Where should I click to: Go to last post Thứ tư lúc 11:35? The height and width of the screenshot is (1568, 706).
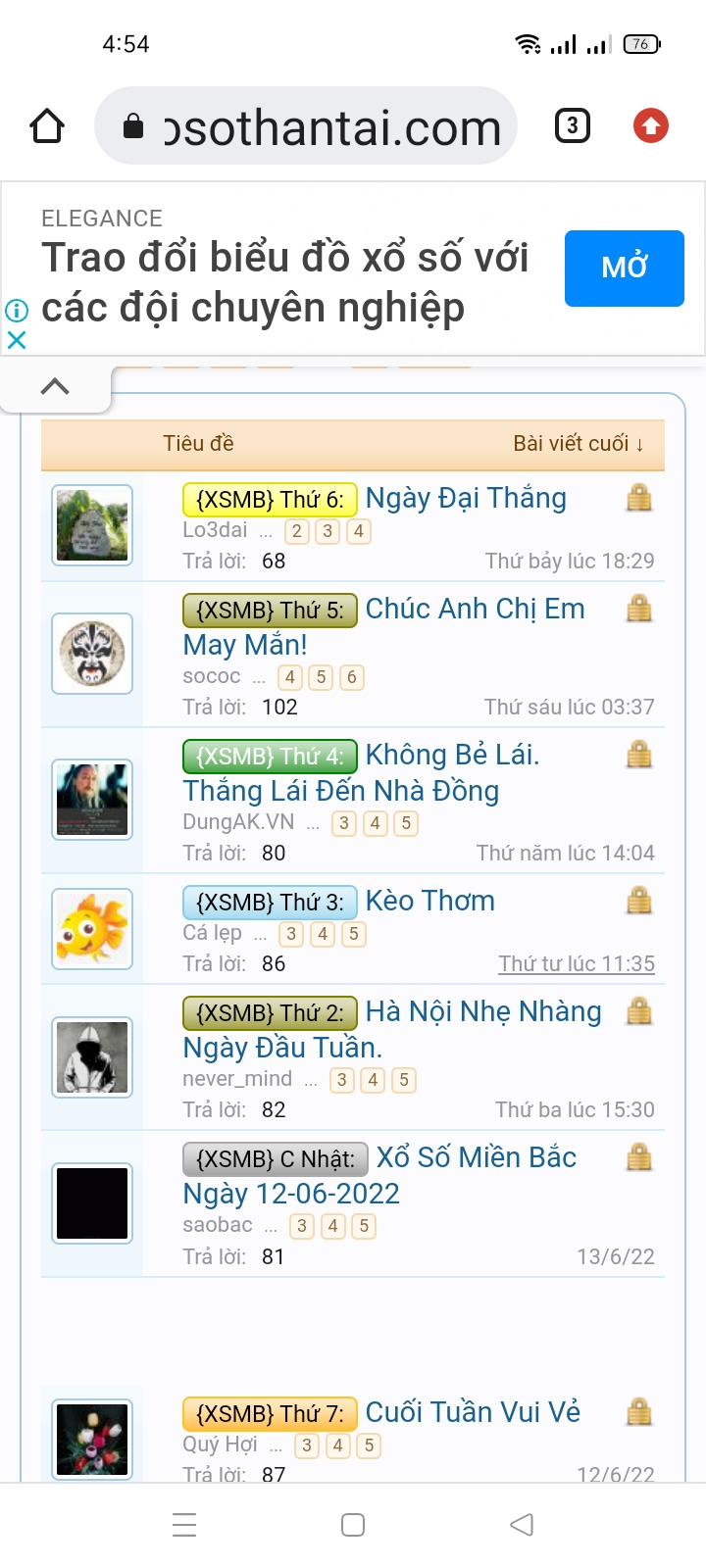click(577, 964)
